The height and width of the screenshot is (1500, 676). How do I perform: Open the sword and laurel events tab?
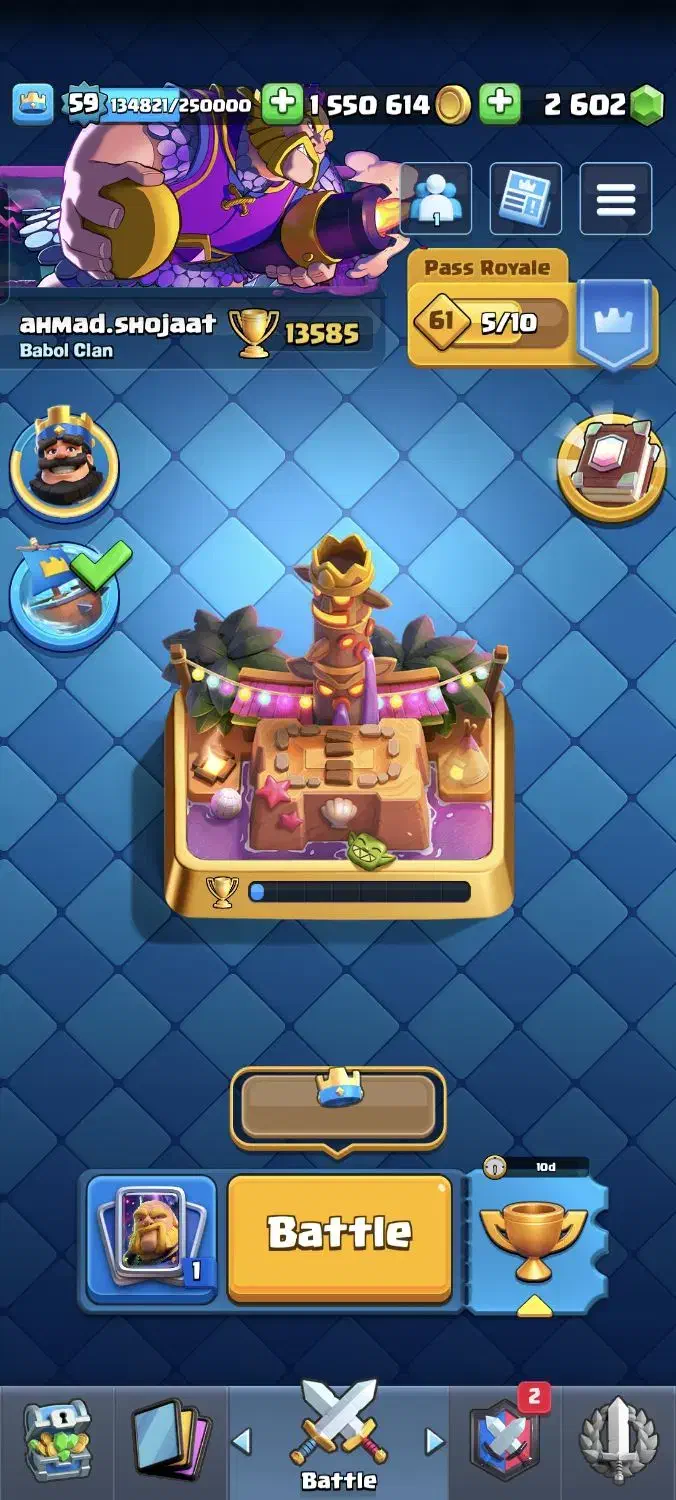tap(618, 1440)
